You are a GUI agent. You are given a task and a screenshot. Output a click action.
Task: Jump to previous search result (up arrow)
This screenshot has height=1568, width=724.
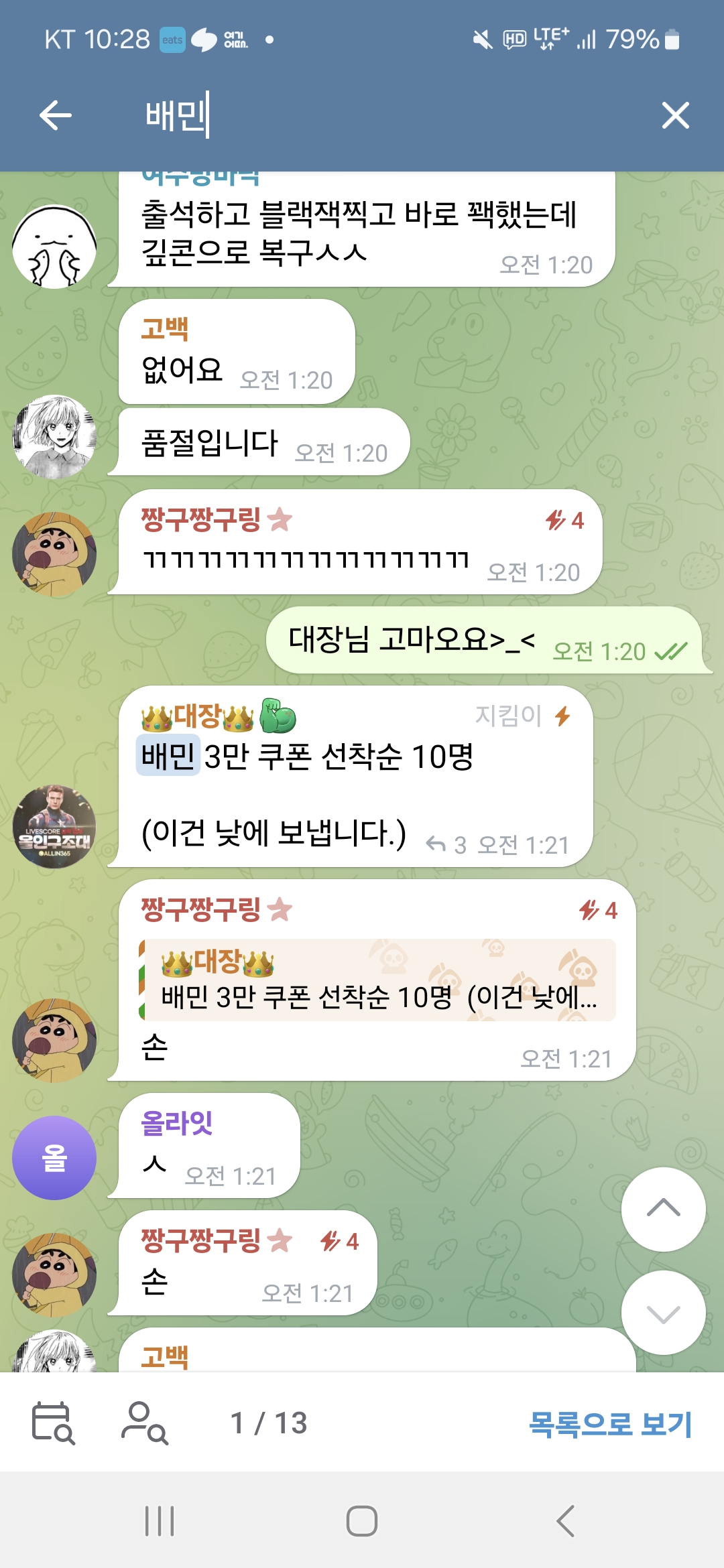click(x=663, y=1208)
